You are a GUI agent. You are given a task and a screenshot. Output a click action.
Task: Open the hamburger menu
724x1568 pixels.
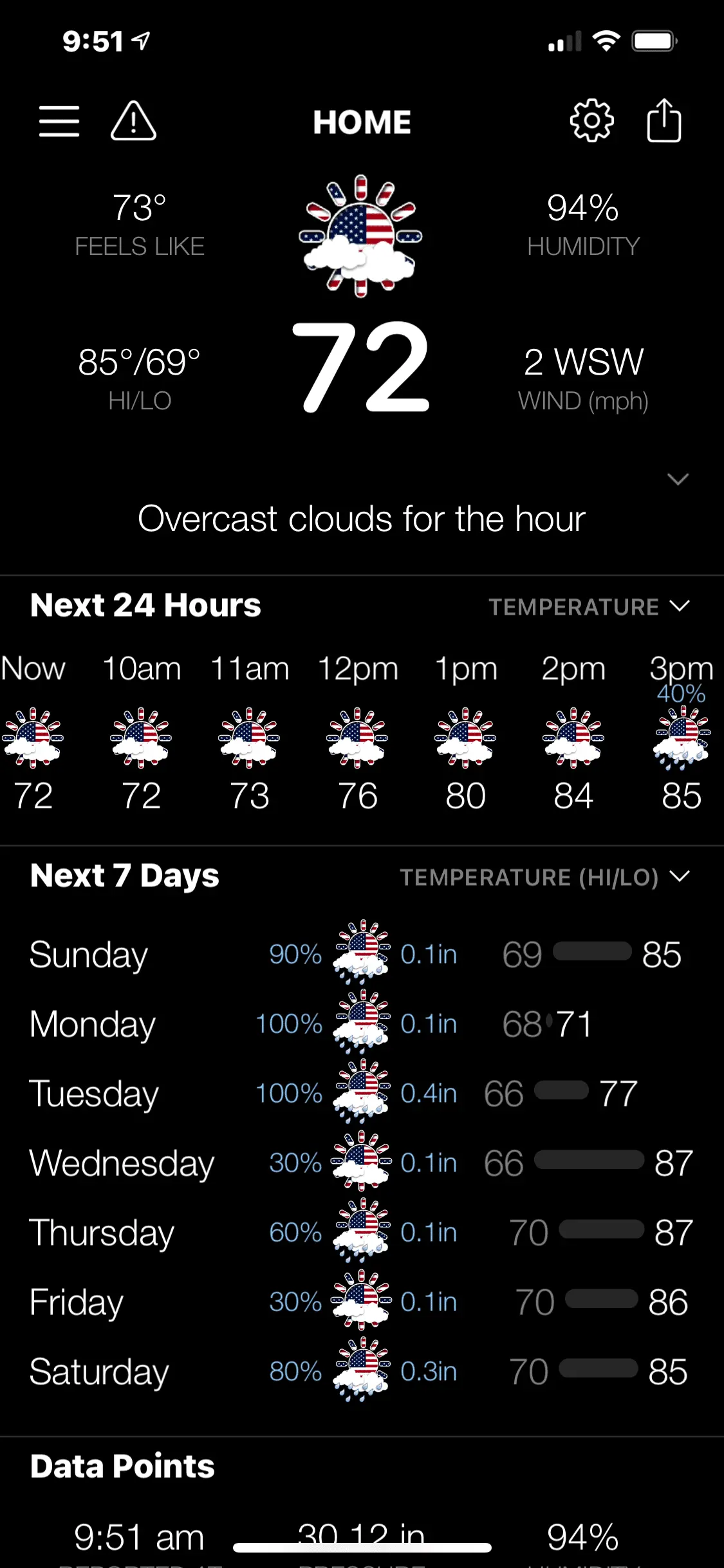[x=59, y=121]
